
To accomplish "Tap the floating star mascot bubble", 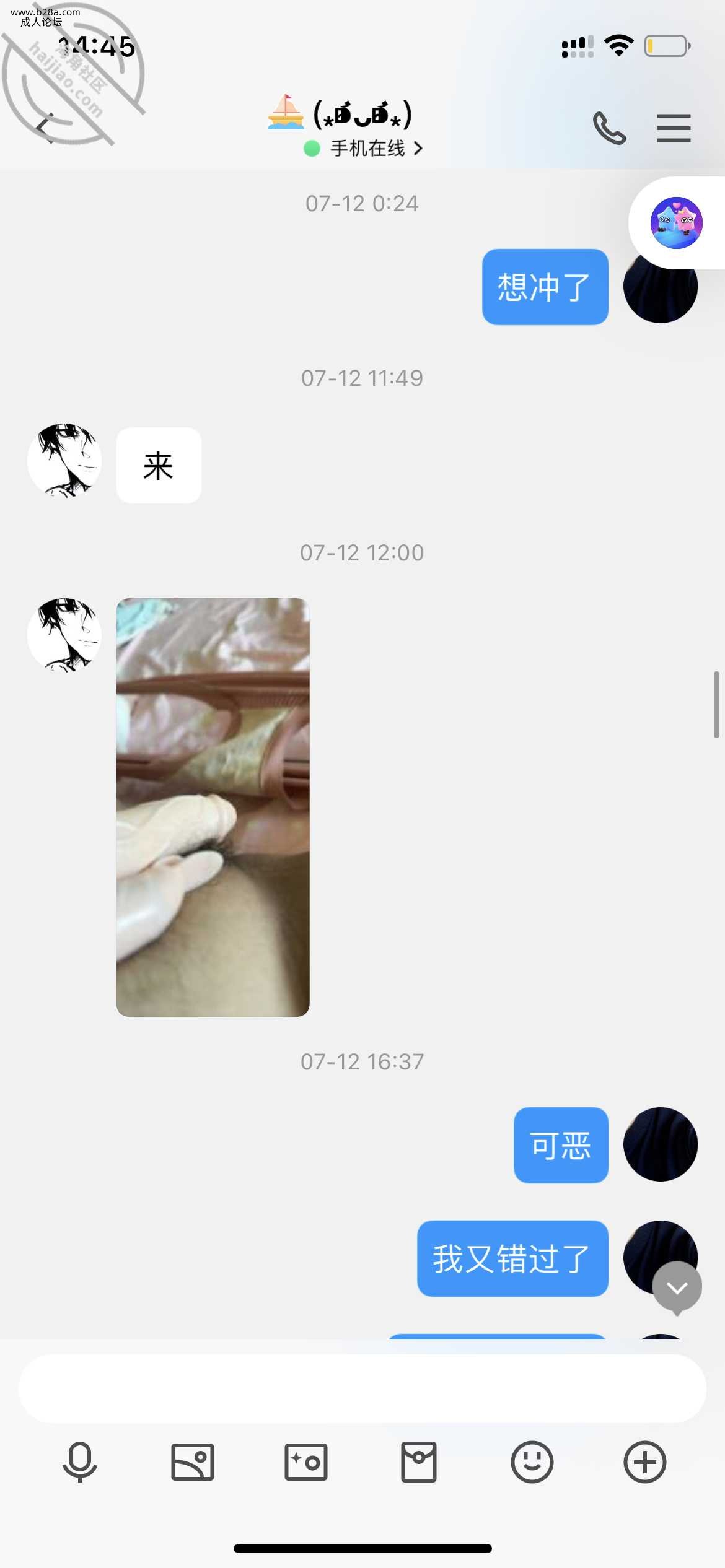I will 676,223.
